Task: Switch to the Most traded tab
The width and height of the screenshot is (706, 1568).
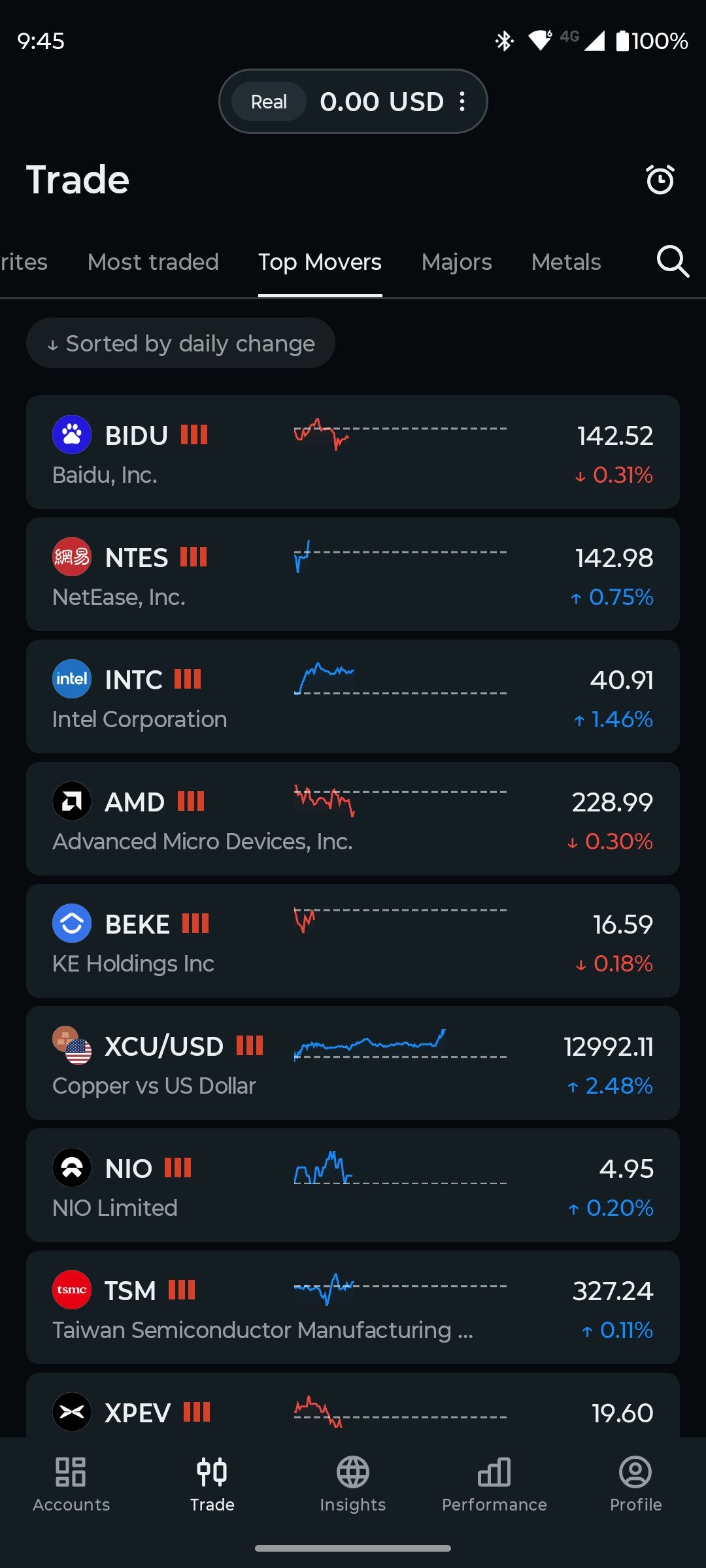Action: click(x=153, y=262)
